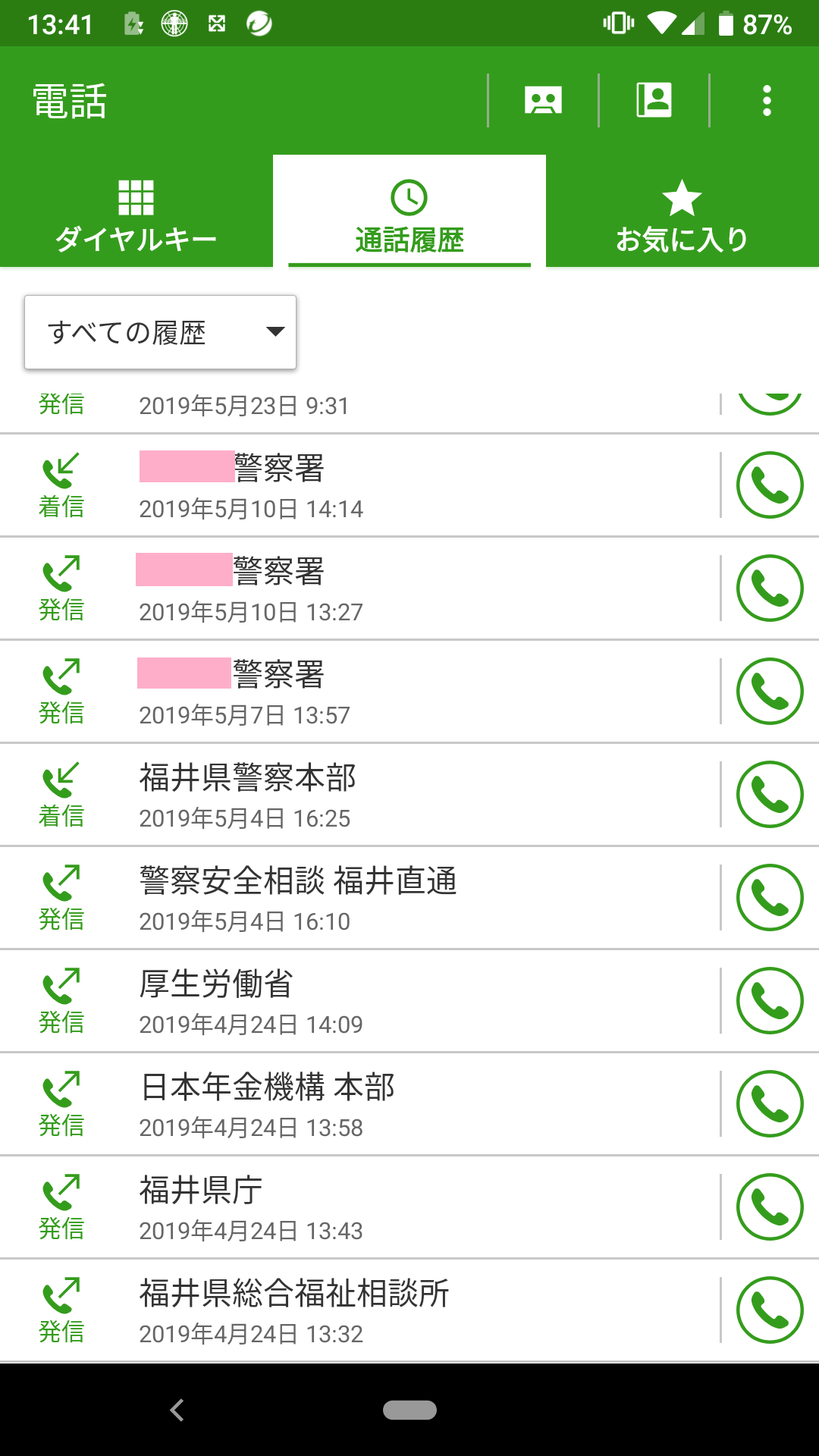
Task: Open the contacts book icon
Action: [x=654, y=100]
